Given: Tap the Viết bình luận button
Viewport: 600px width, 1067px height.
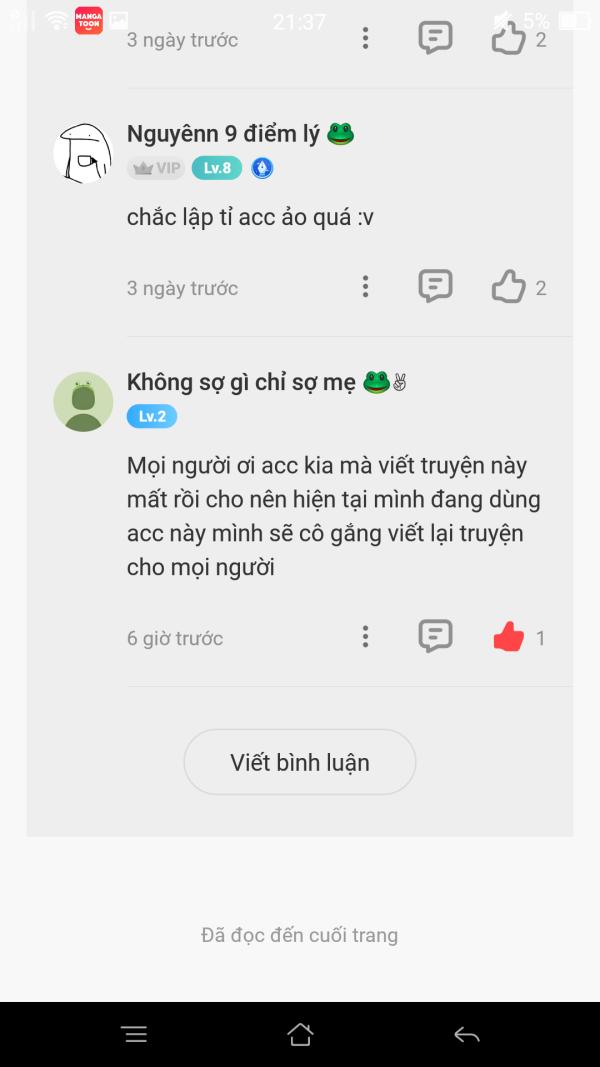Looking at the screenshot, I should [299, 762].
